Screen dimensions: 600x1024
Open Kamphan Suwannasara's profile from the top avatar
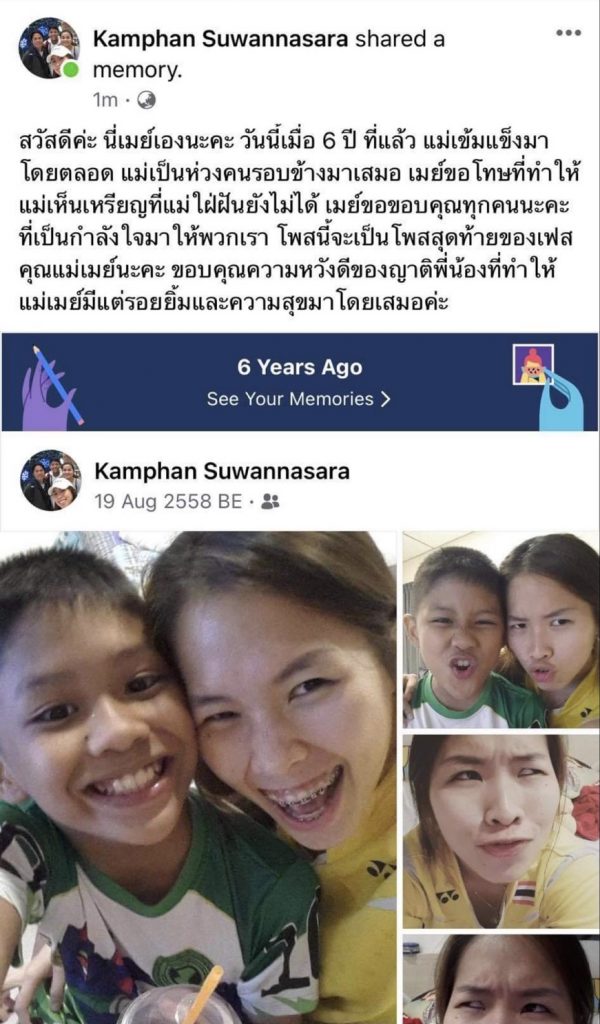(49, 48)
